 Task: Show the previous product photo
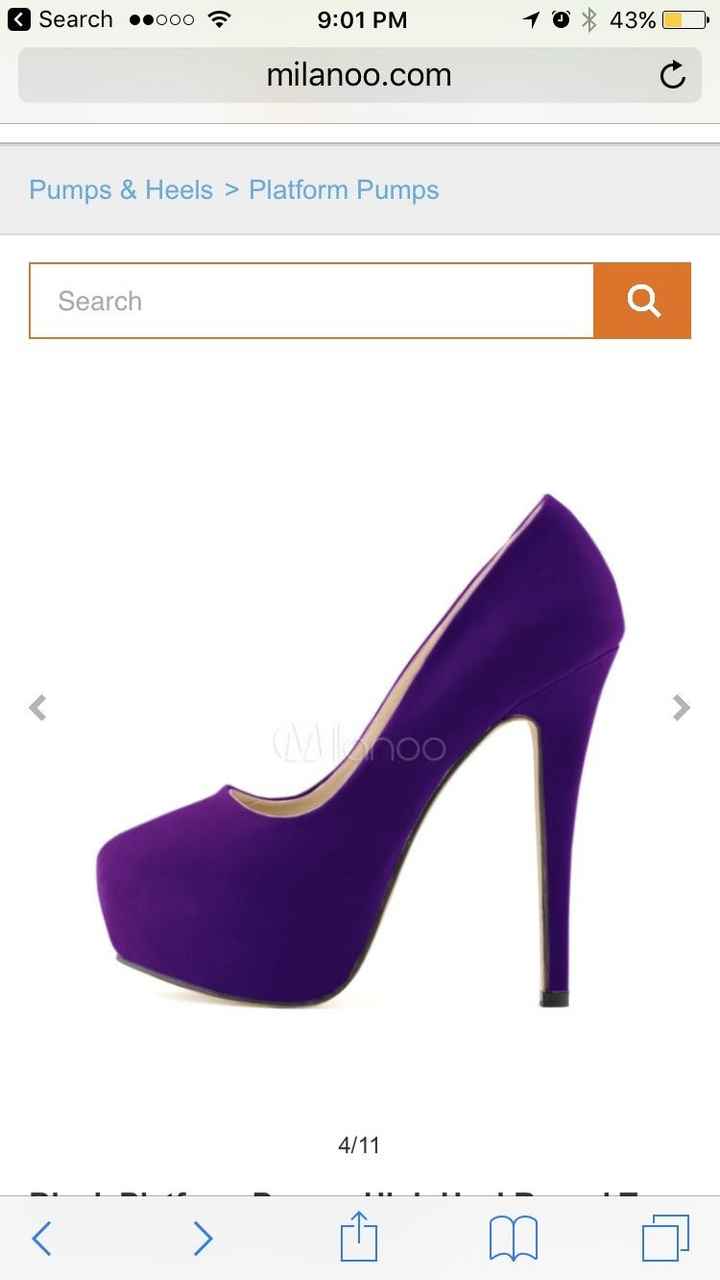(x=37, y=707)
